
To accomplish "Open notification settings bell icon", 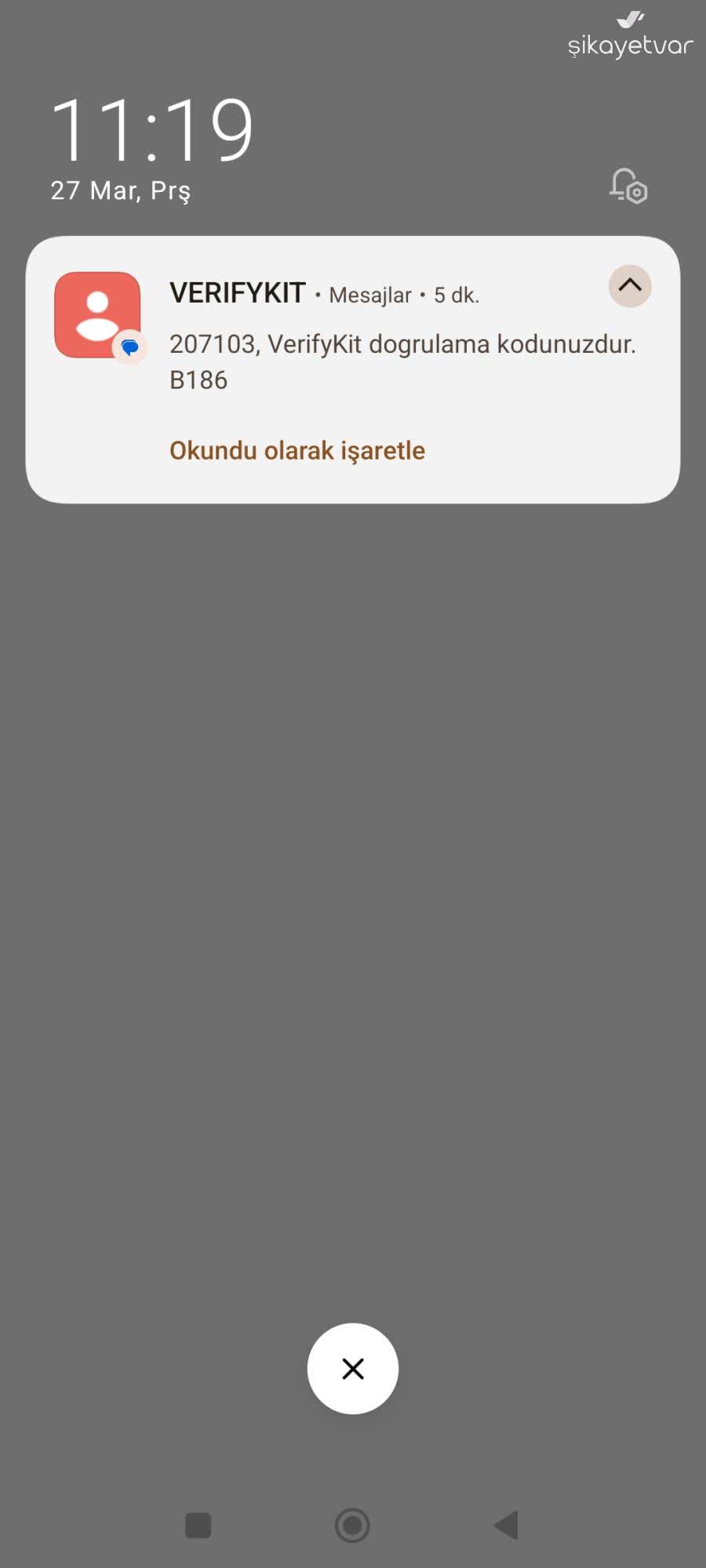I will point(628,187).
